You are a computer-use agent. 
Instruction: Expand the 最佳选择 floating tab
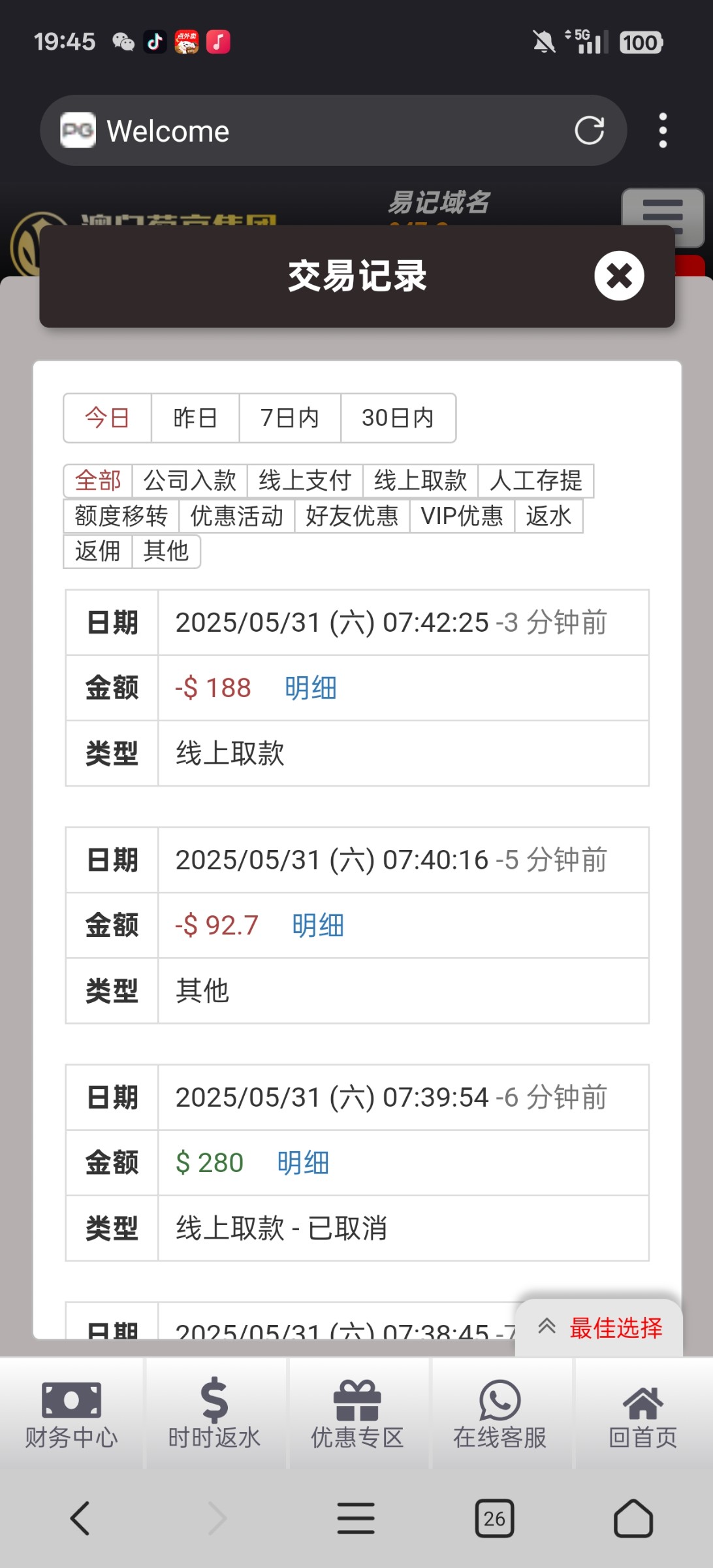(599, 1328)
